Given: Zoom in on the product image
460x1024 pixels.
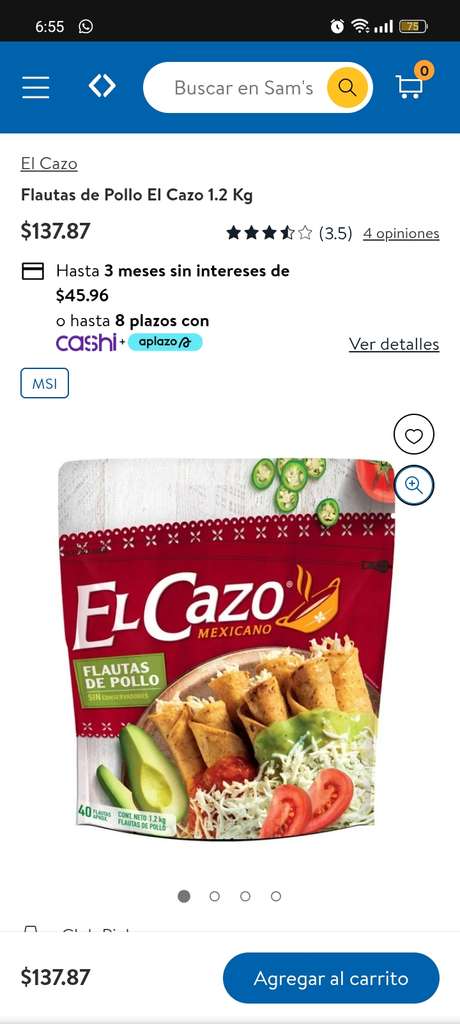Looking at the screenshot, I should pos(414,485).
